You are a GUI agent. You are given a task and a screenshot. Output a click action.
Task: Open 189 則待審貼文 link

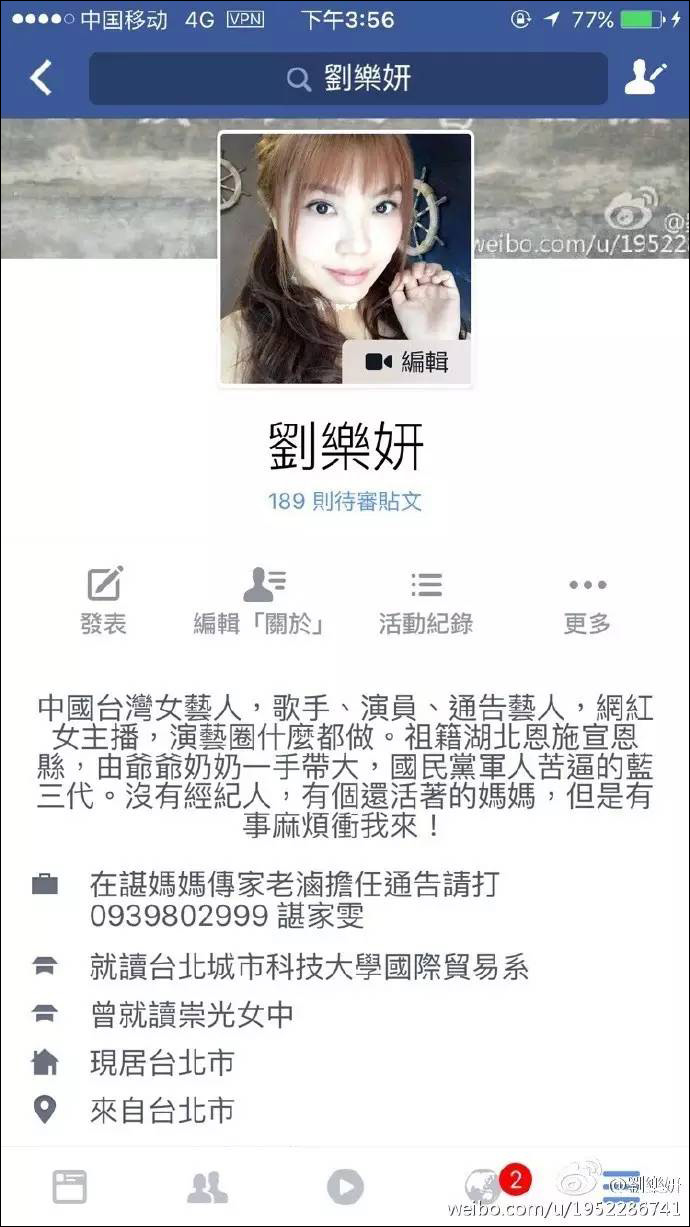coord(345,501)
